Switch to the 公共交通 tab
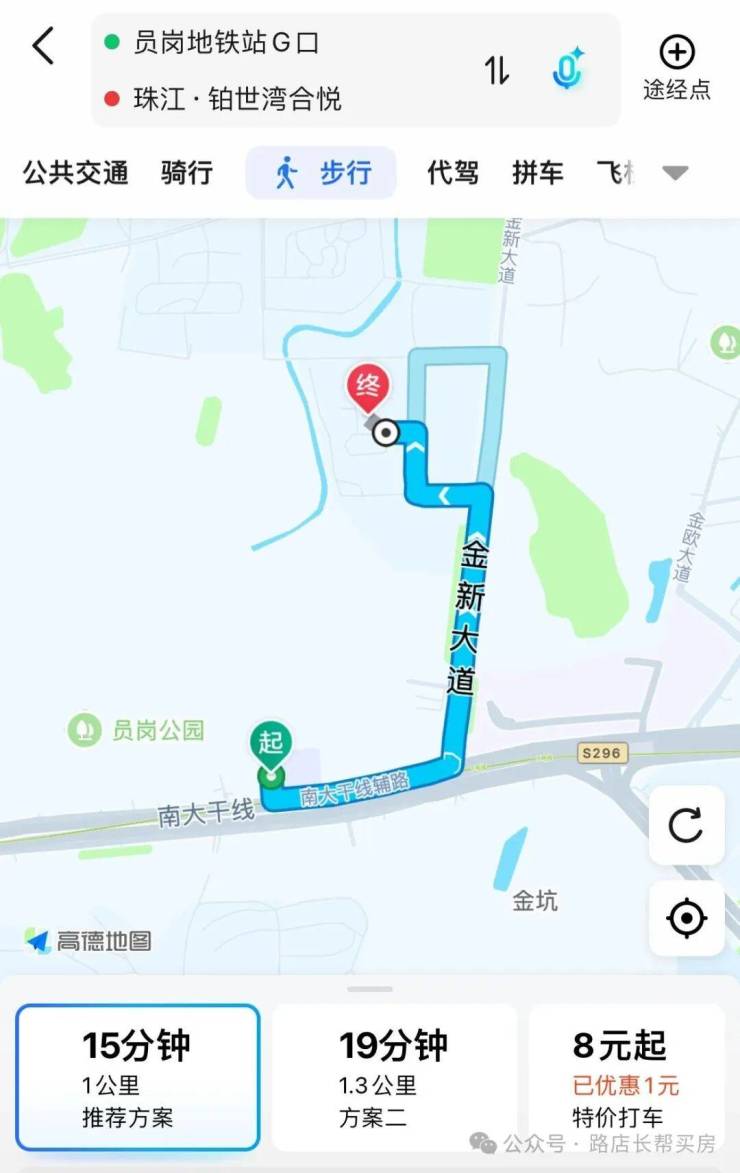 pos(76,173)
